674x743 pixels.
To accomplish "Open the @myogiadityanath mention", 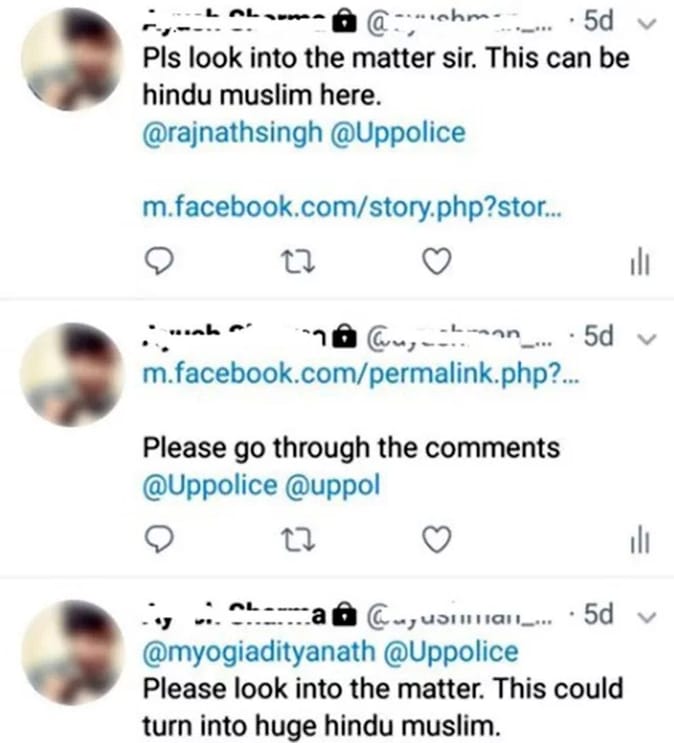I will point(259,652).
